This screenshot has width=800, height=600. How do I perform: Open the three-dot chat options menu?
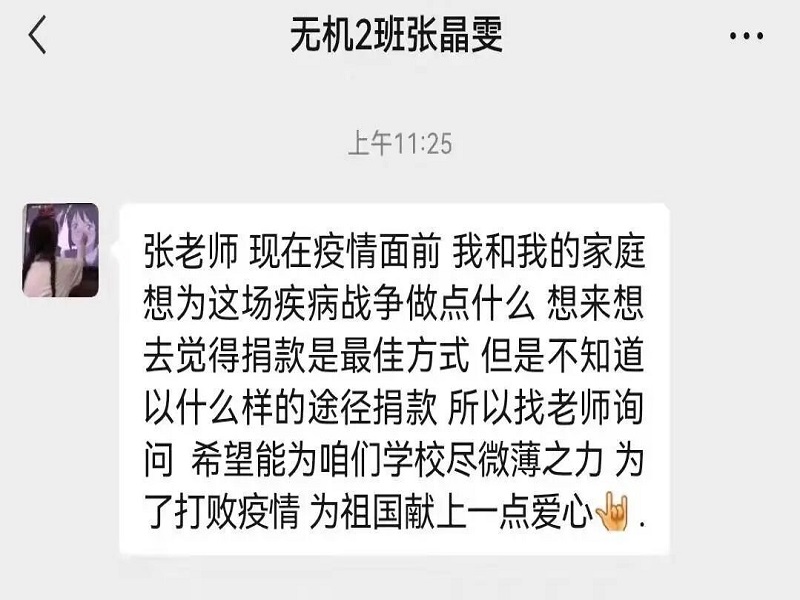(x=746, y=38)
